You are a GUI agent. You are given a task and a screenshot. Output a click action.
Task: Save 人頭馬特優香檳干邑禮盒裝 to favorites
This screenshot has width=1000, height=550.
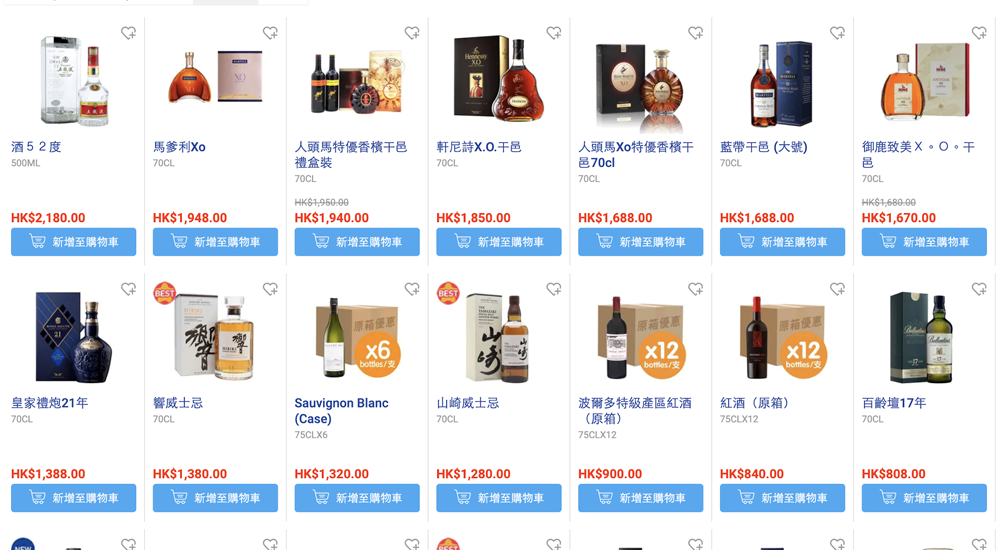click(412, 33)
